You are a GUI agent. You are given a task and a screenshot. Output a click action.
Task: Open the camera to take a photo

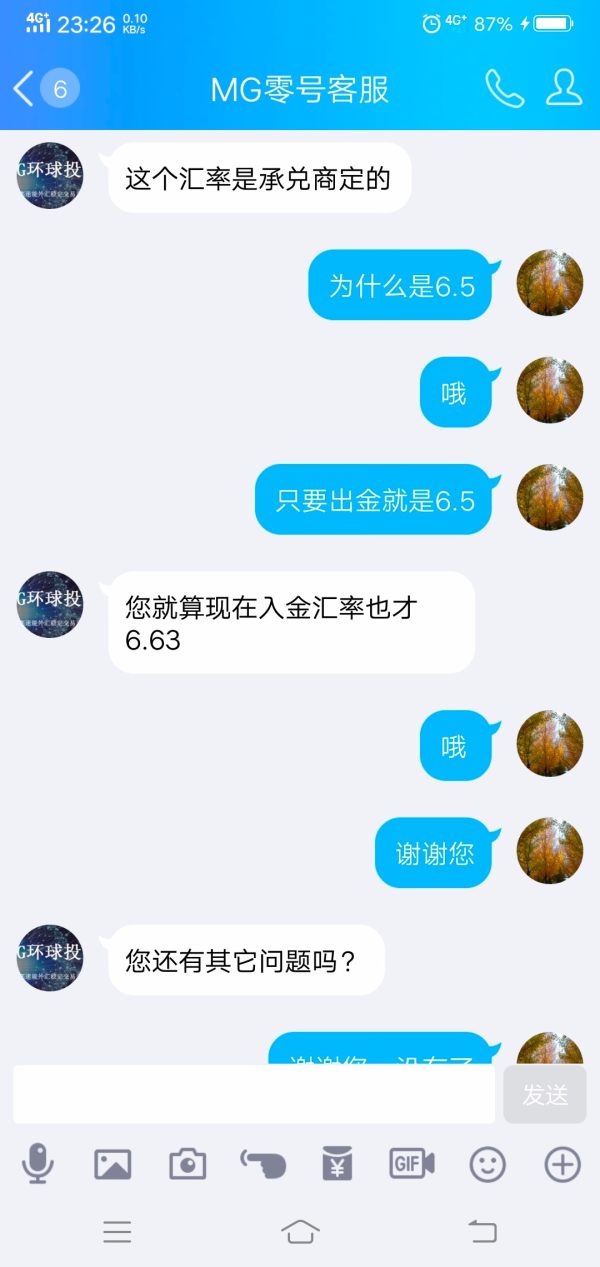pos(187,1164)
